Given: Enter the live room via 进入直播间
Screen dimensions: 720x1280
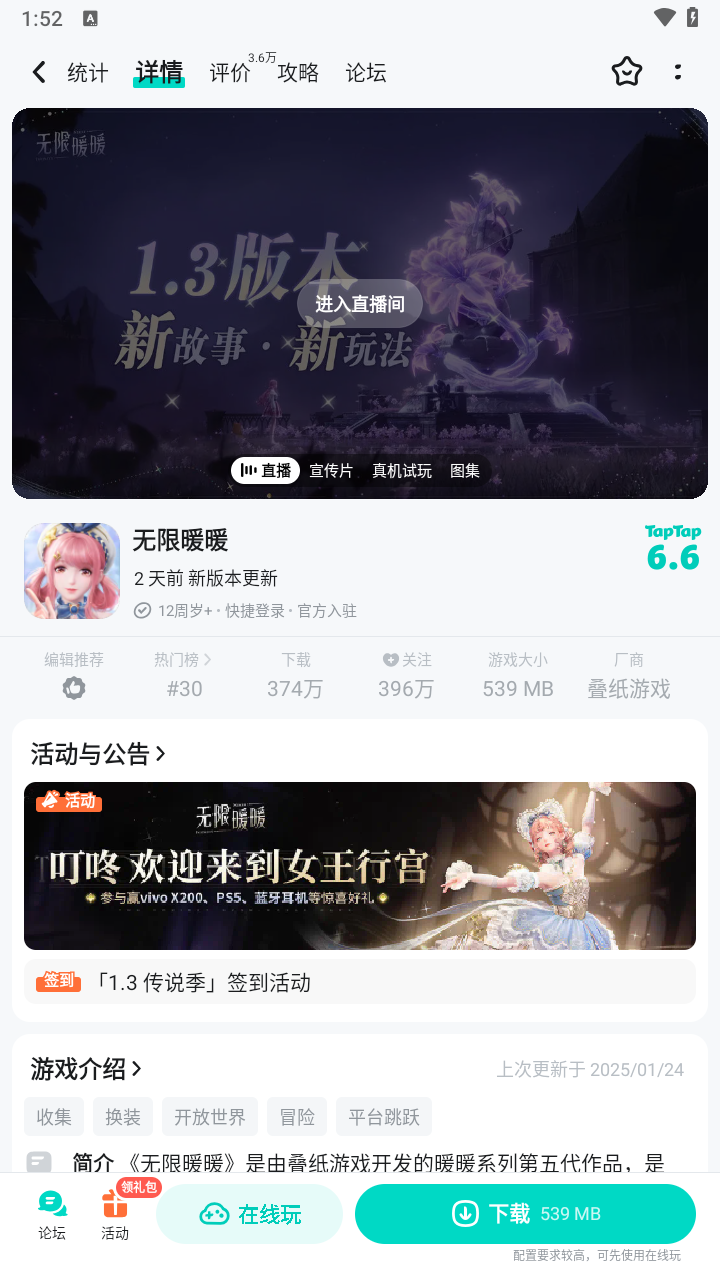Looking at the screenshot, I should (360, 304).
